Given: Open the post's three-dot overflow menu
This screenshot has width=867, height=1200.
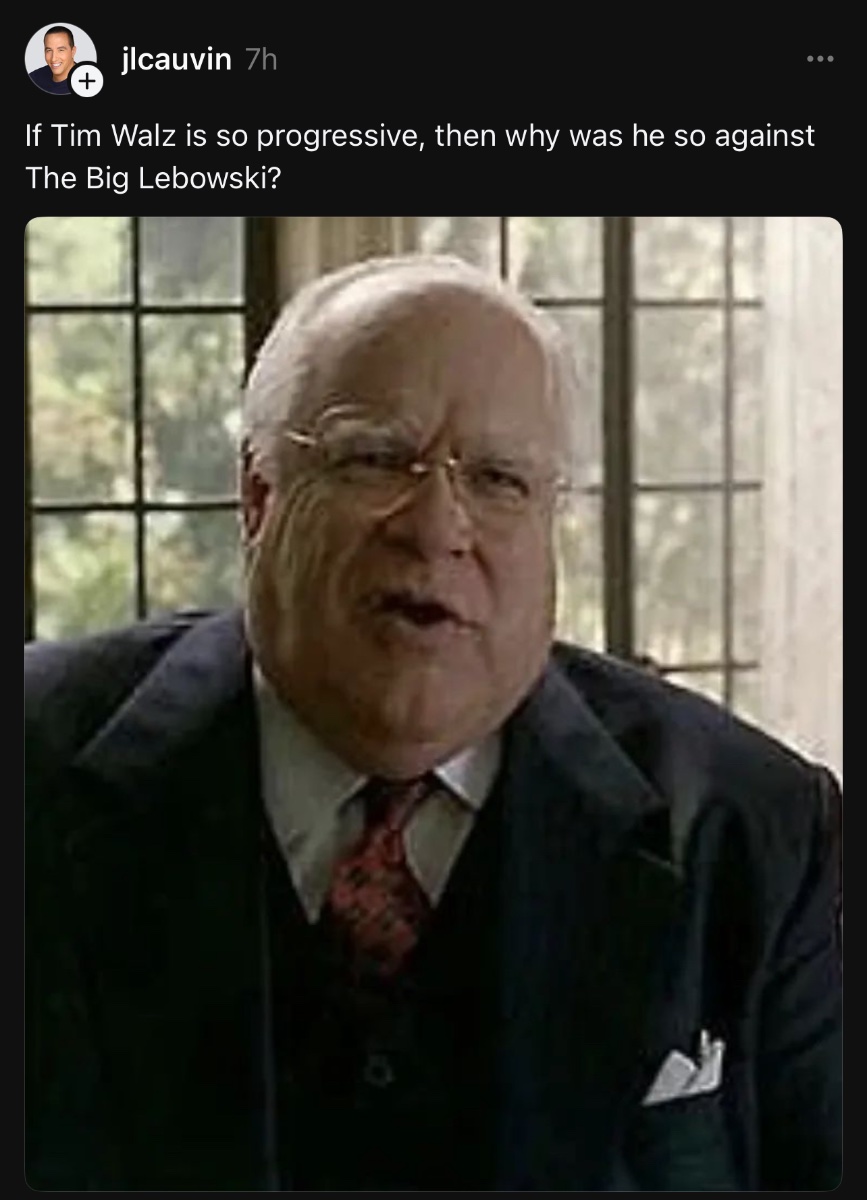Looking at the screenshot, I should click(819, 59).
